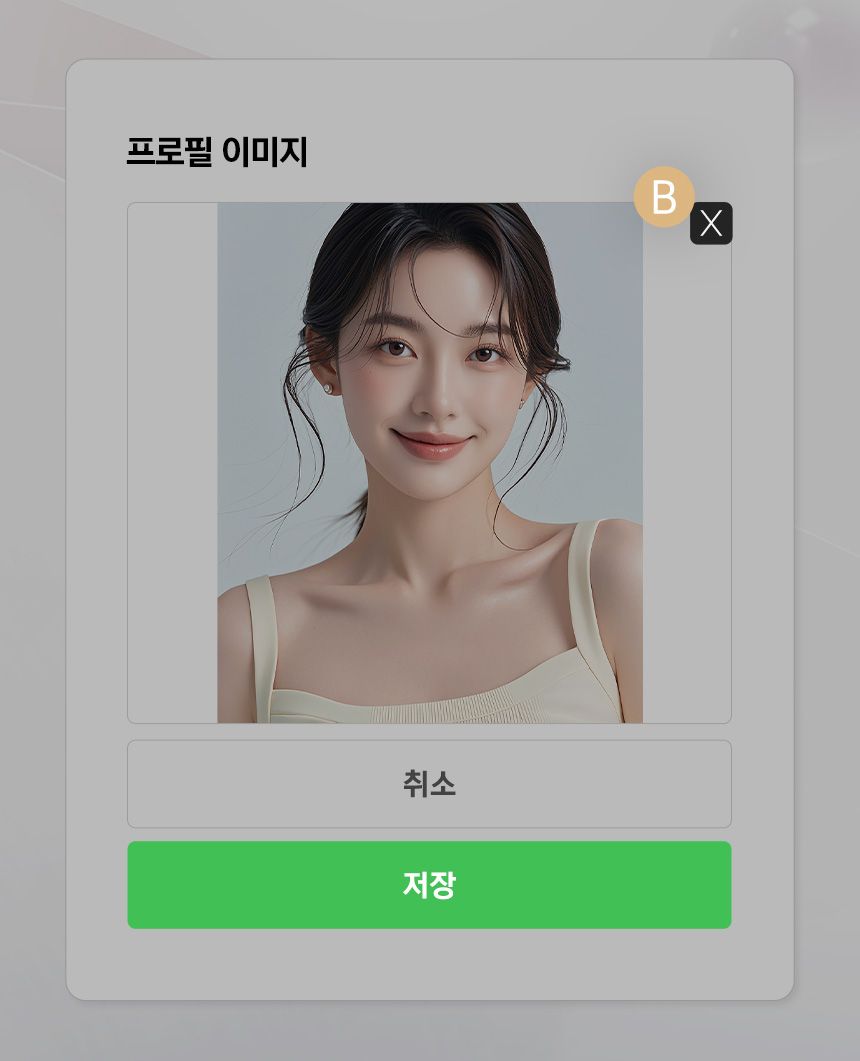860x1061 pixels.
Task: Tap the 취소 button to cancel
Action: (x=429, y=784)
